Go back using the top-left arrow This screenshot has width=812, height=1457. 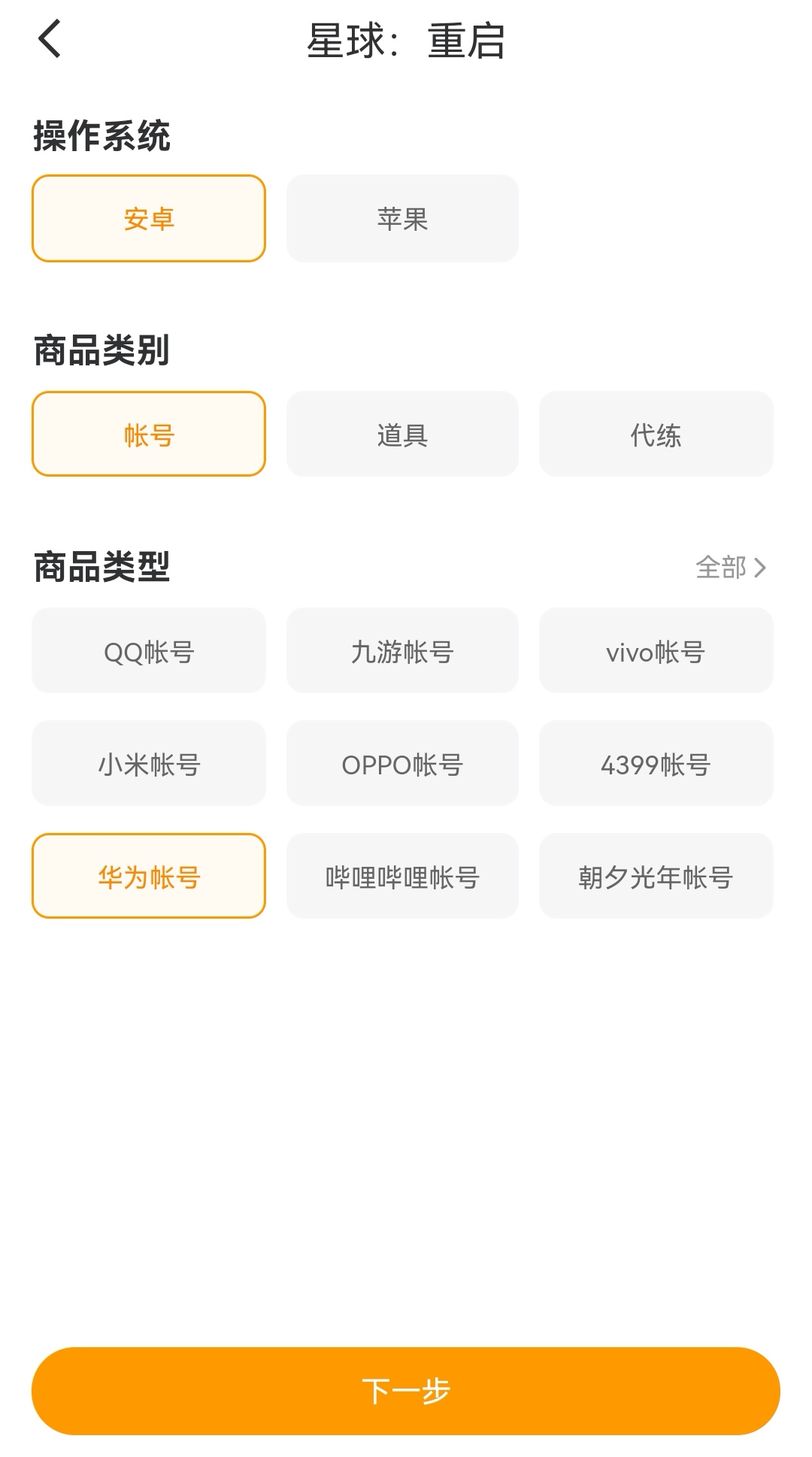coord(50,39)
